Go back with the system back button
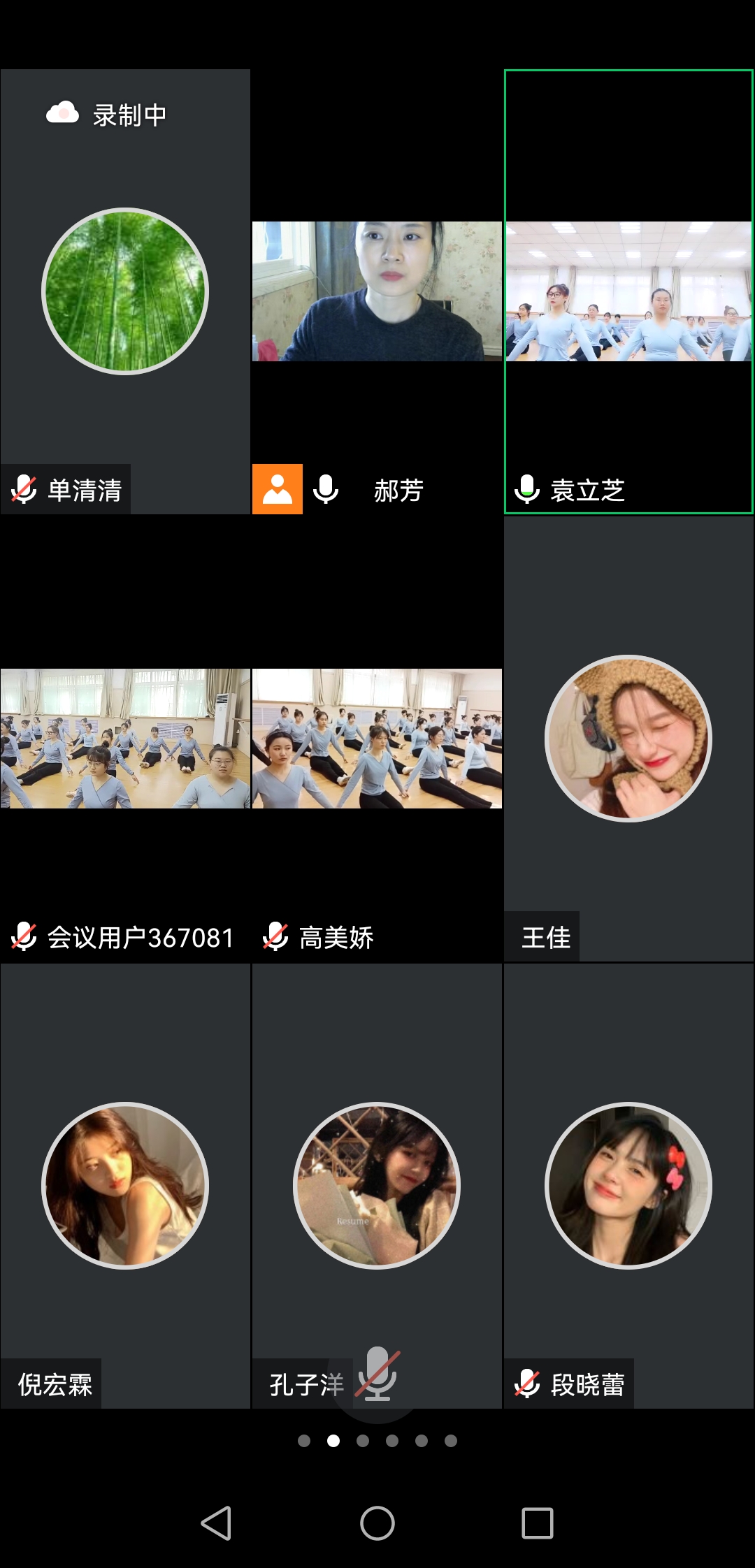The height and width of the screenshot is (1568, 755). click(216, 1523)
